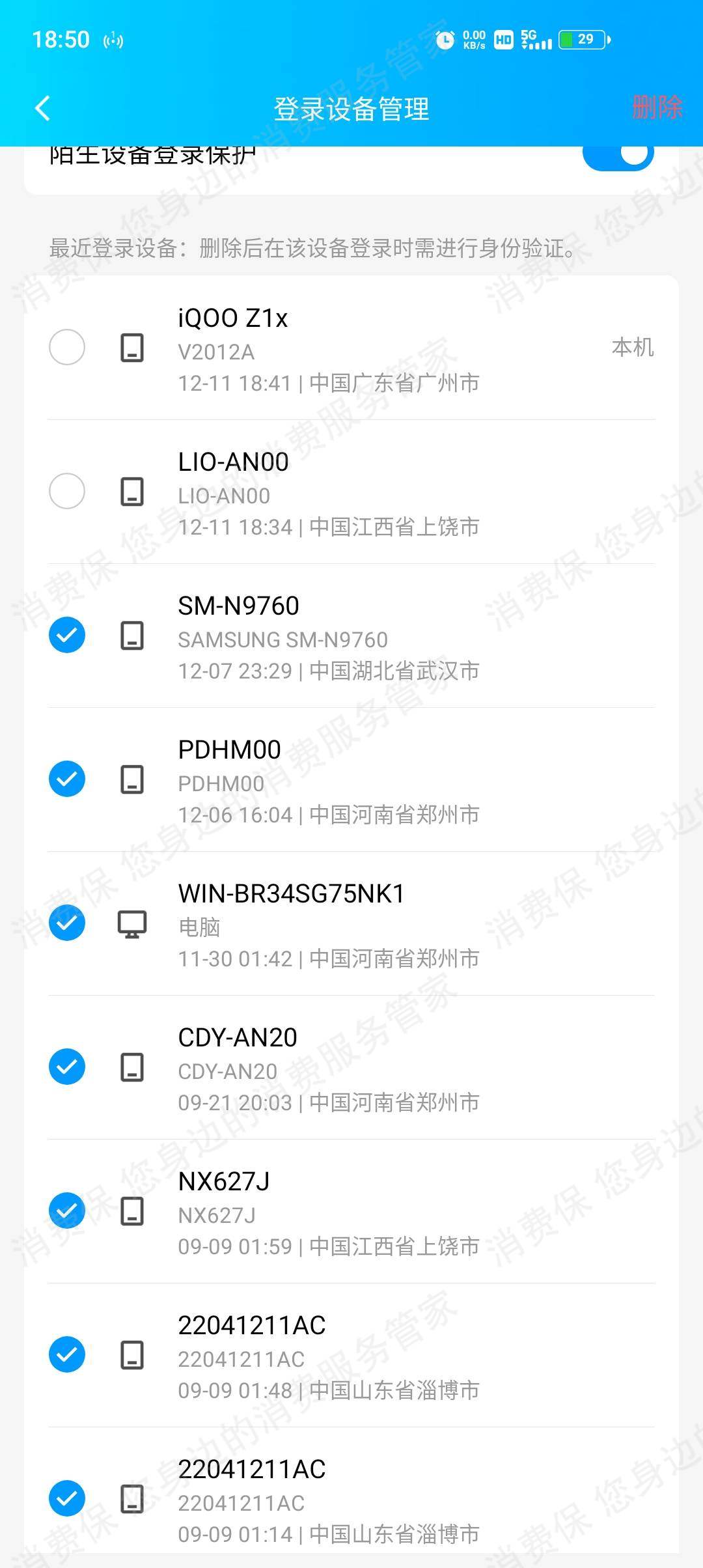Uncheck 22041211AC logged in at 01:48

pos(67,1354)
